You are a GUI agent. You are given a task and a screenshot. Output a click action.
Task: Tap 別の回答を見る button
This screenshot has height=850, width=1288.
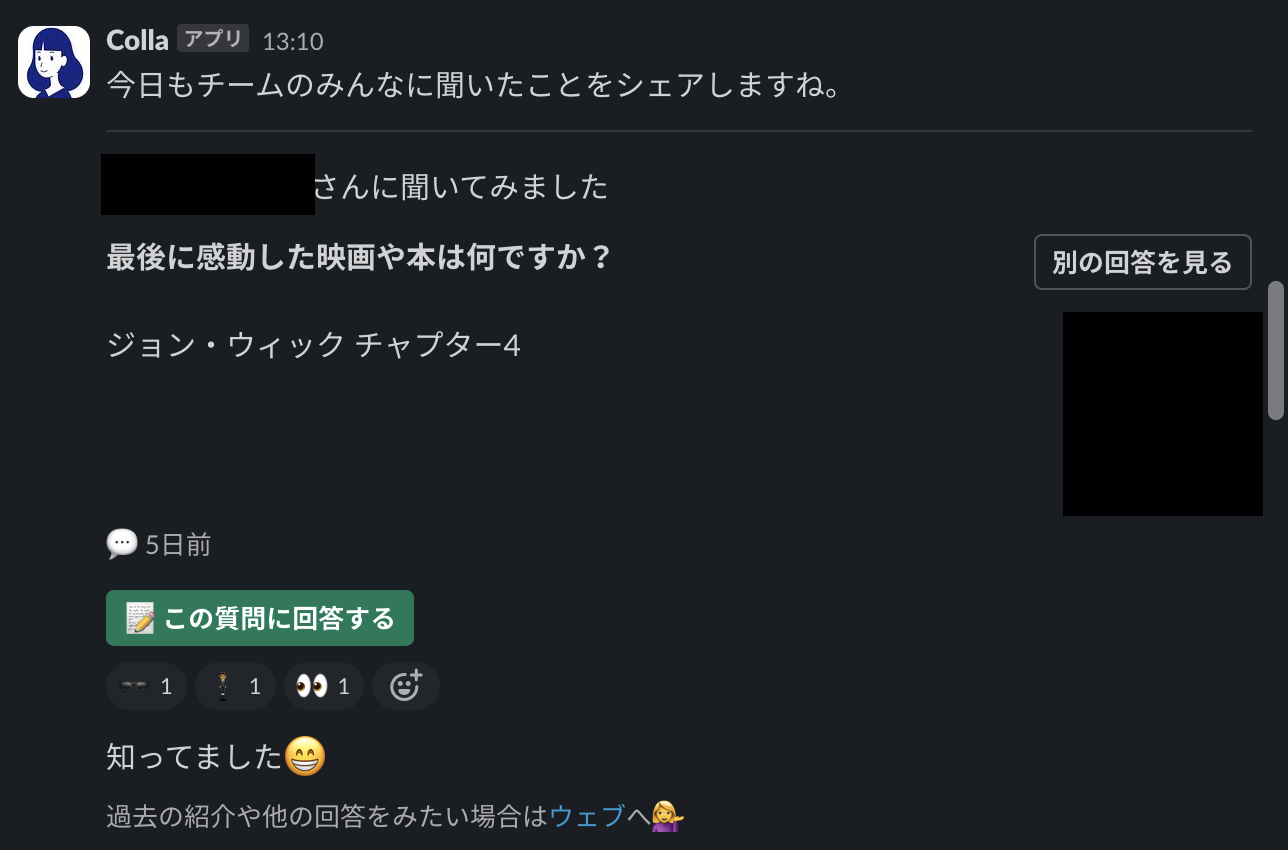1142,262
